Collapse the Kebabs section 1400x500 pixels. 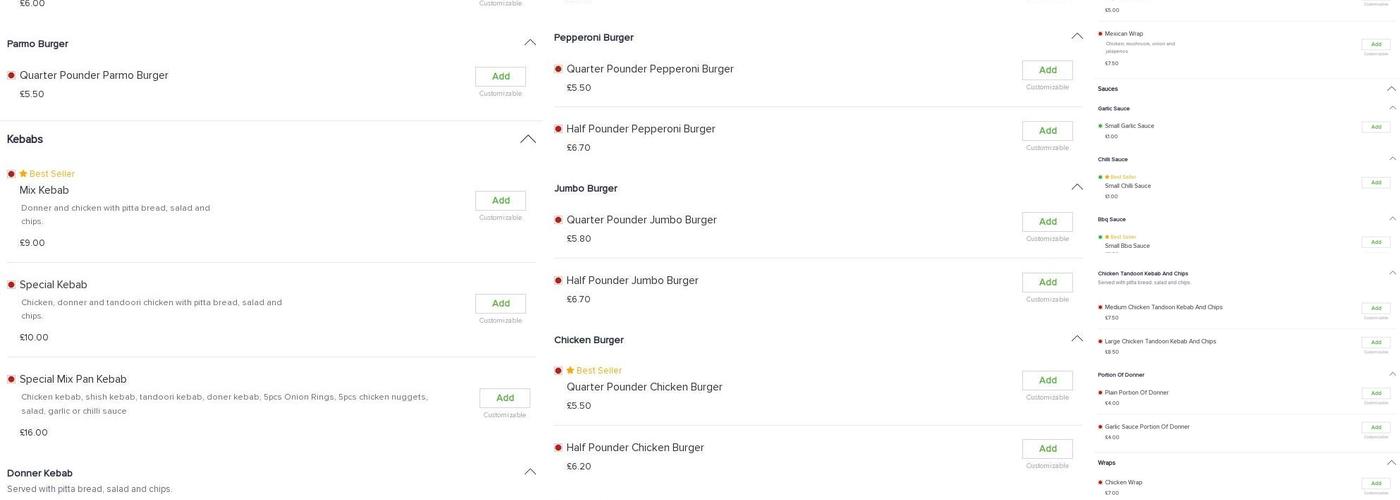coord(528,139)
